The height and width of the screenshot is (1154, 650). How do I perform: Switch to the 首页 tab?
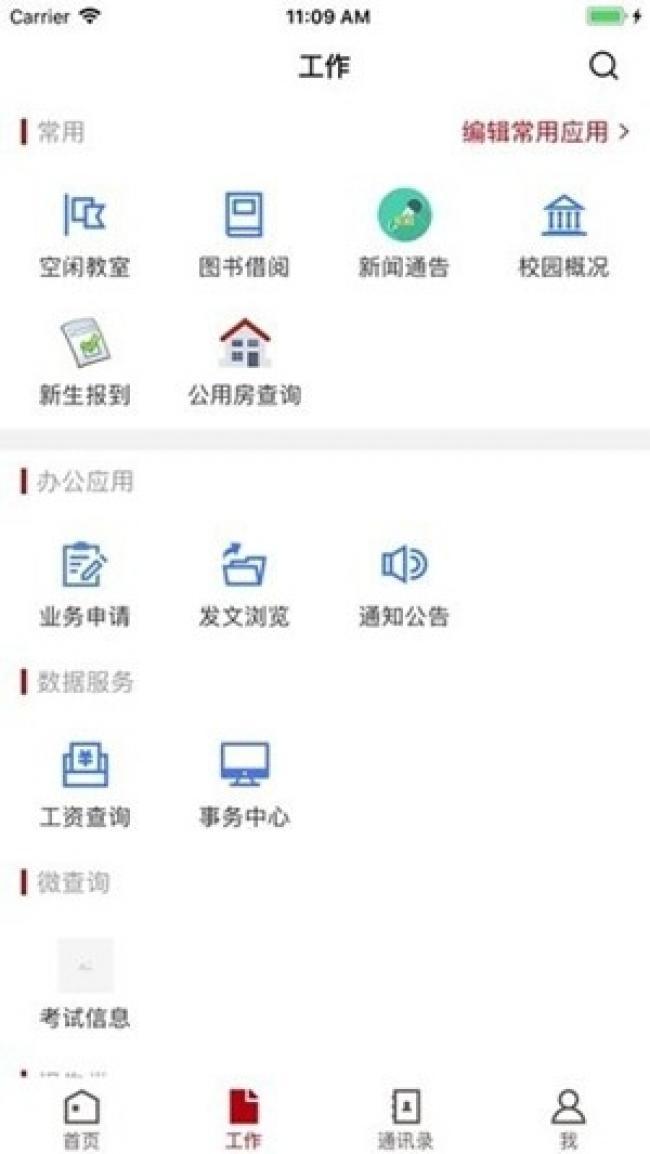pos(81,1119)
